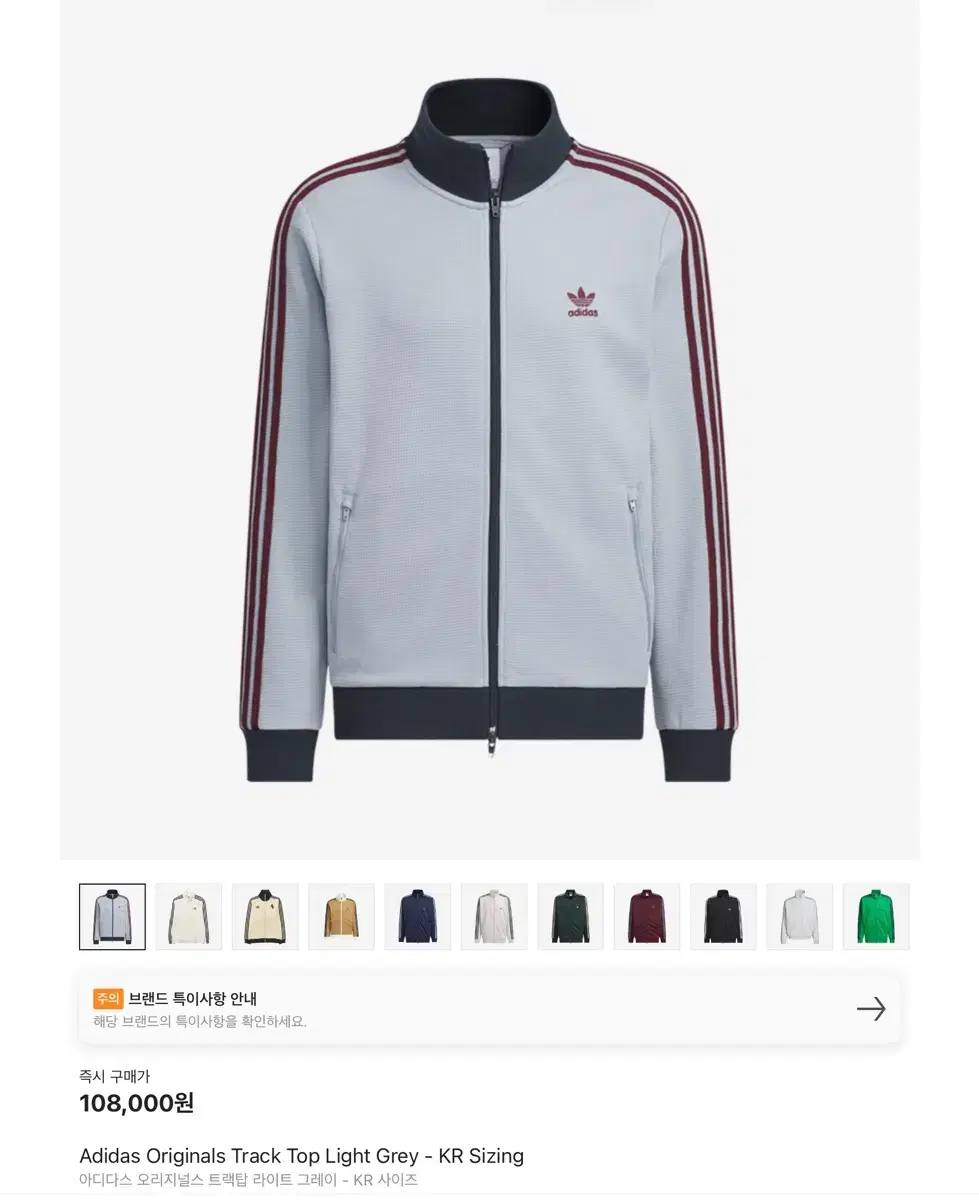
Task: Click the main product photo of the jacket
Action: tap(489, 430)
